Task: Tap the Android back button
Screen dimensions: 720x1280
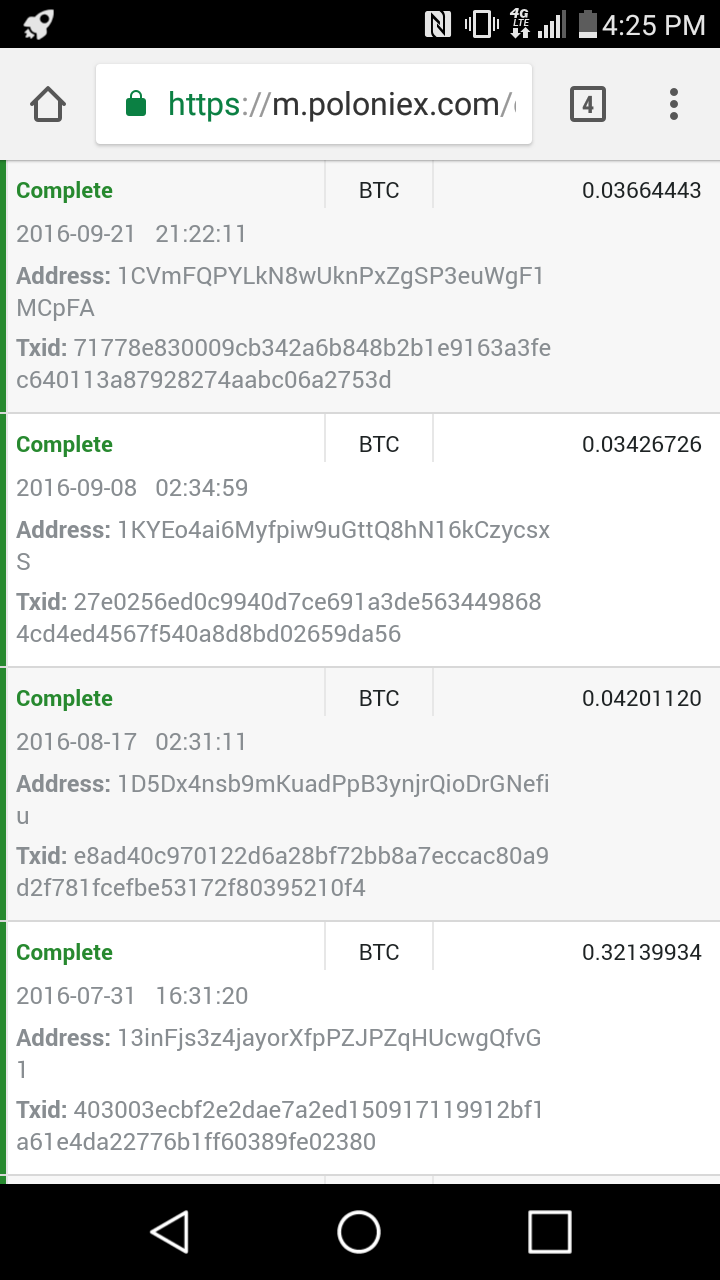Action: pos(170,1231)
